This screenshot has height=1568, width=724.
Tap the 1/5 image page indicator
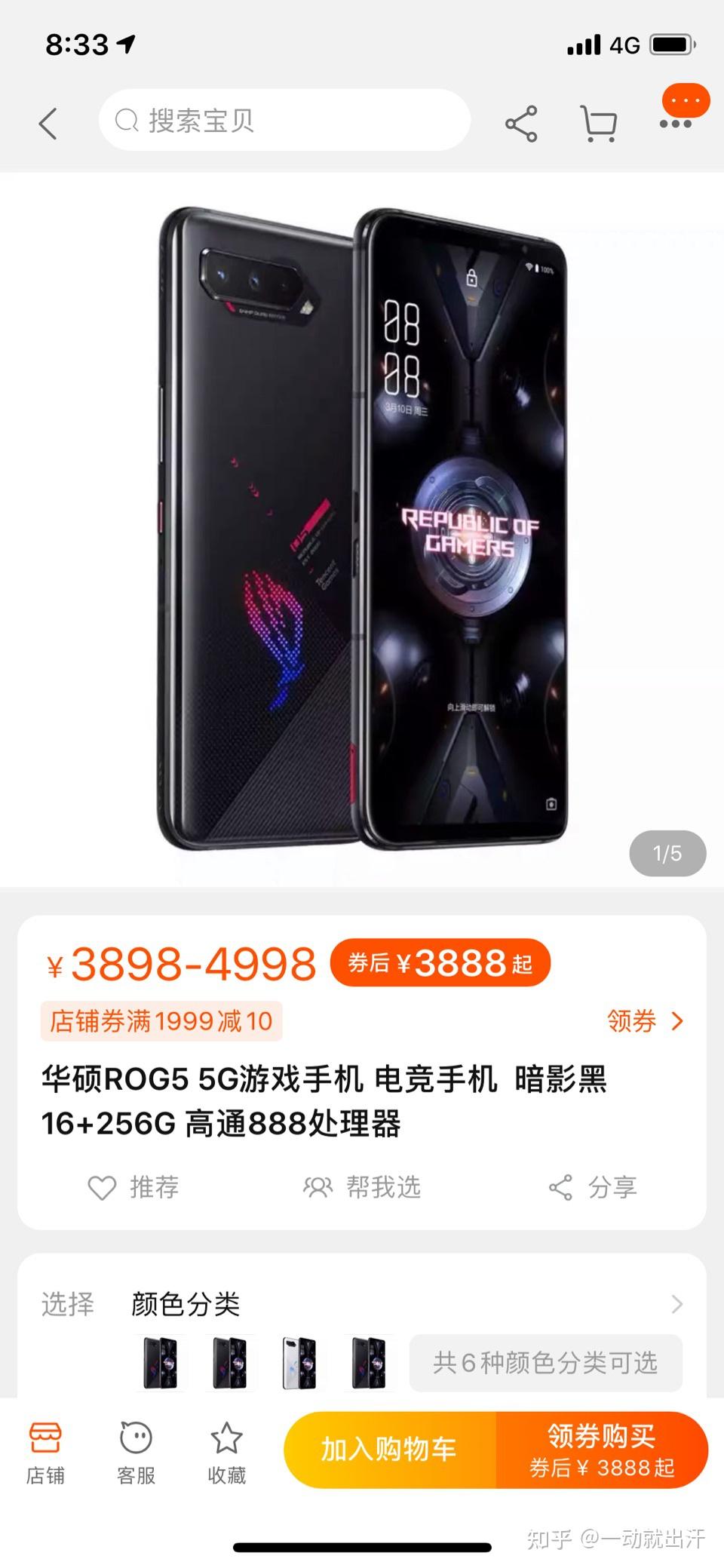[x=667, y=853]
